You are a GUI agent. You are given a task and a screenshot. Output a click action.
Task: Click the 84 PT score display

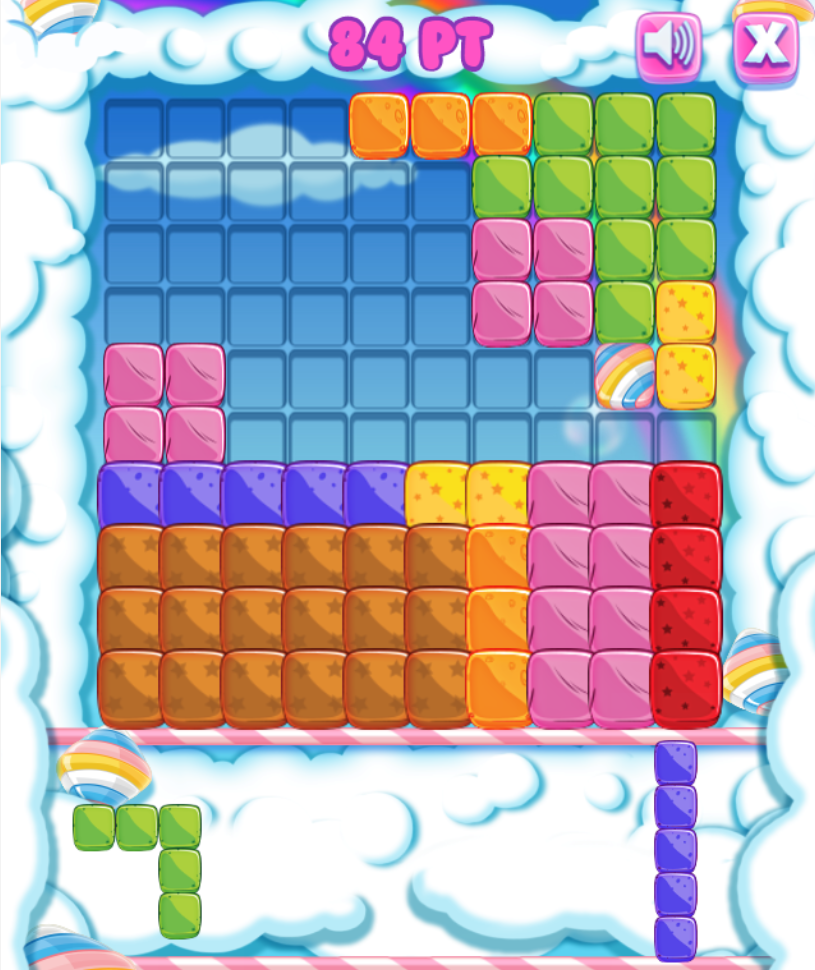pyautogui.click(x=410, y=42)
